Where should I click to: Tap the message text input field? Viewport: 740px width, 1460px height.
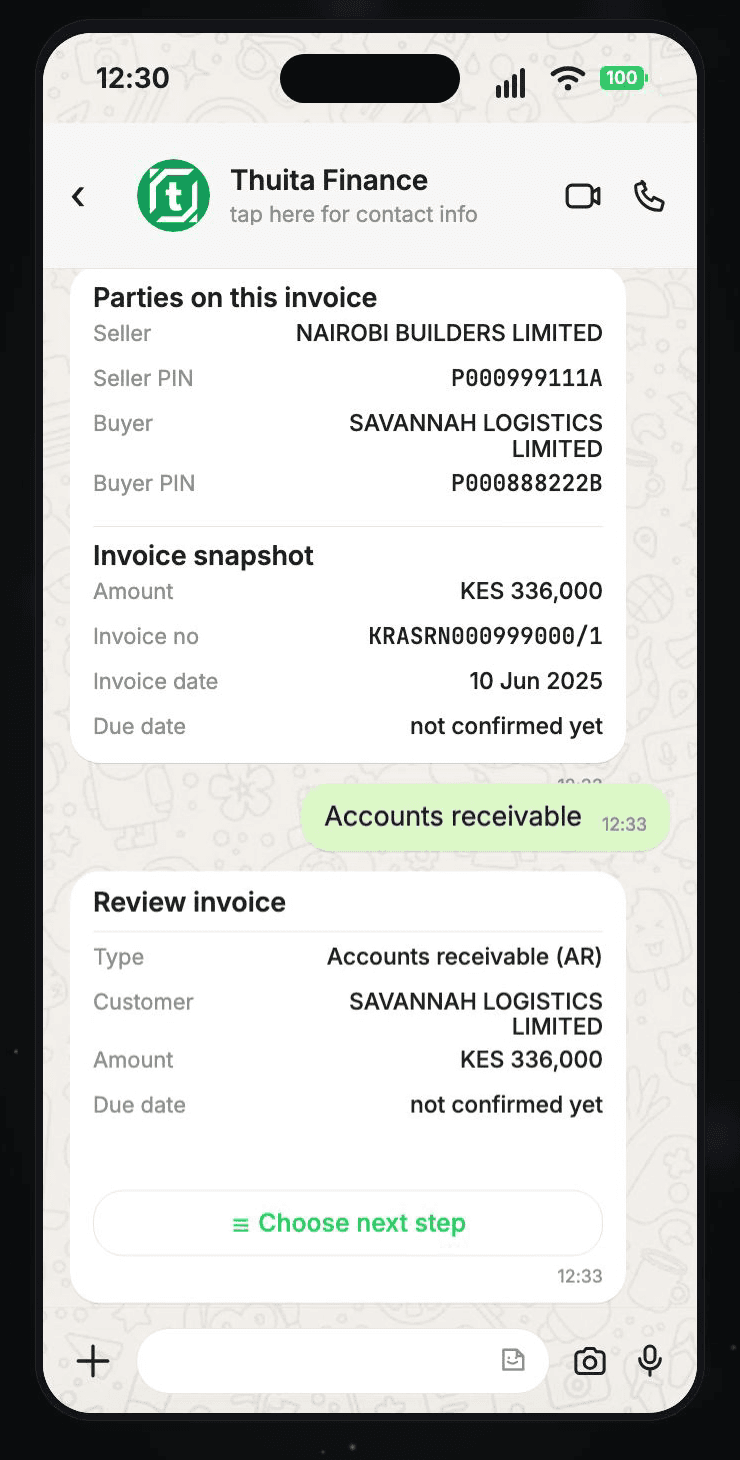pyautogui.click(x=330, y=1360)
